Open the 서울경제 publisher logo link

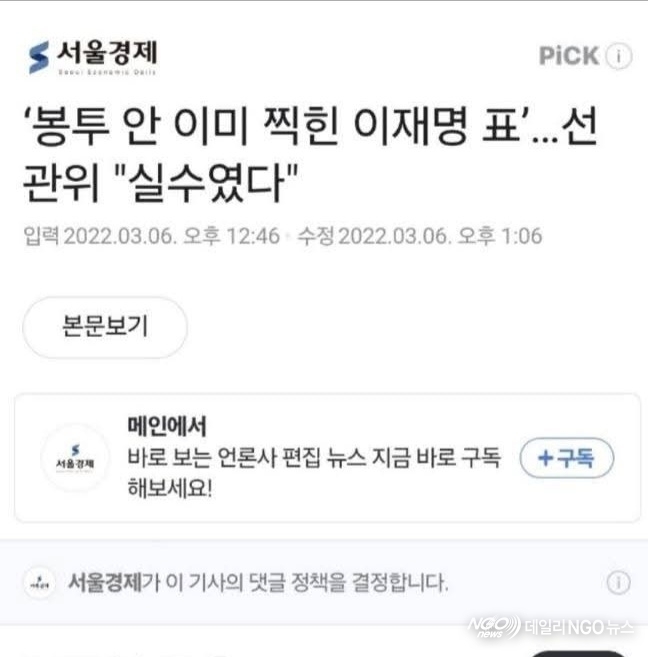[93, 56]
